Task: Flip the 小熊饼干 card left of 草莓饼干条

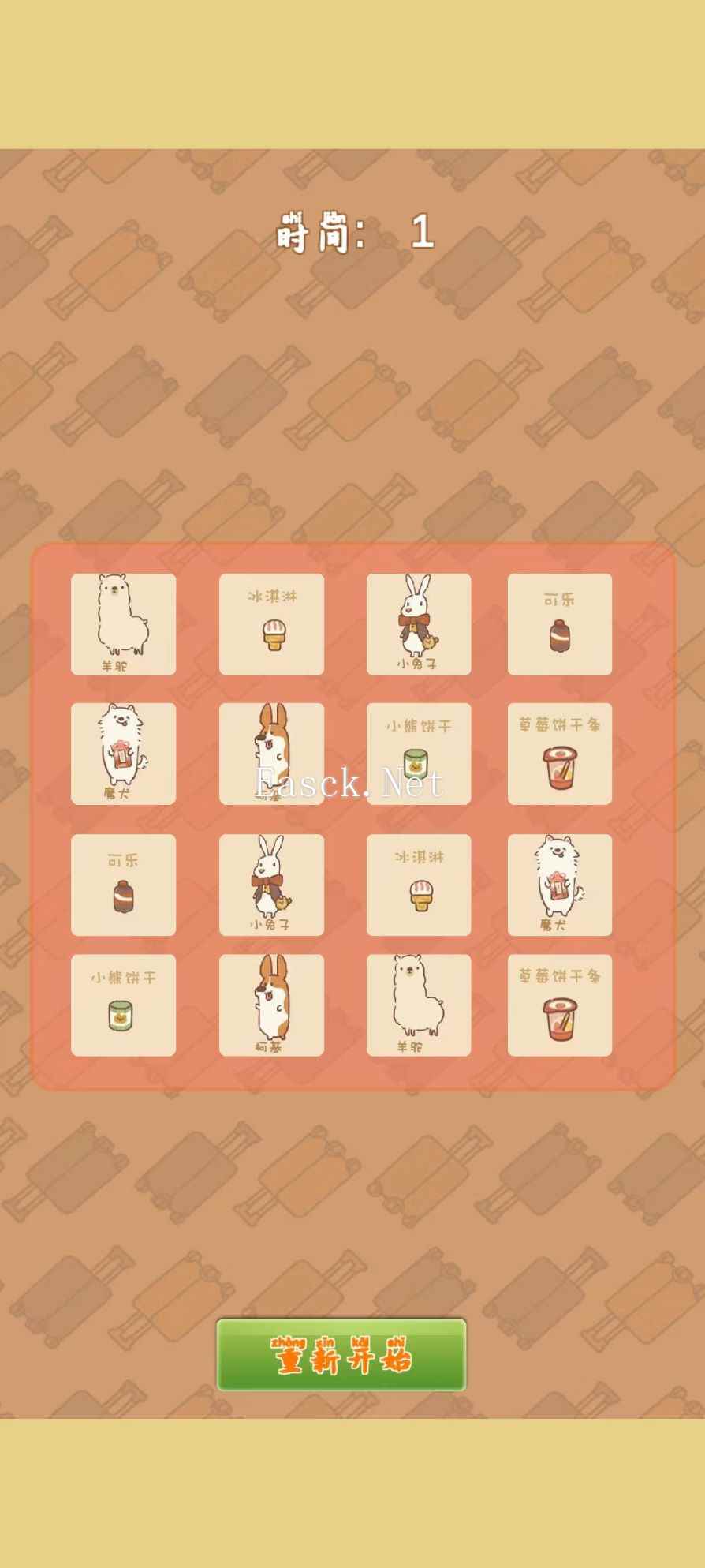Action: (419, 754)
